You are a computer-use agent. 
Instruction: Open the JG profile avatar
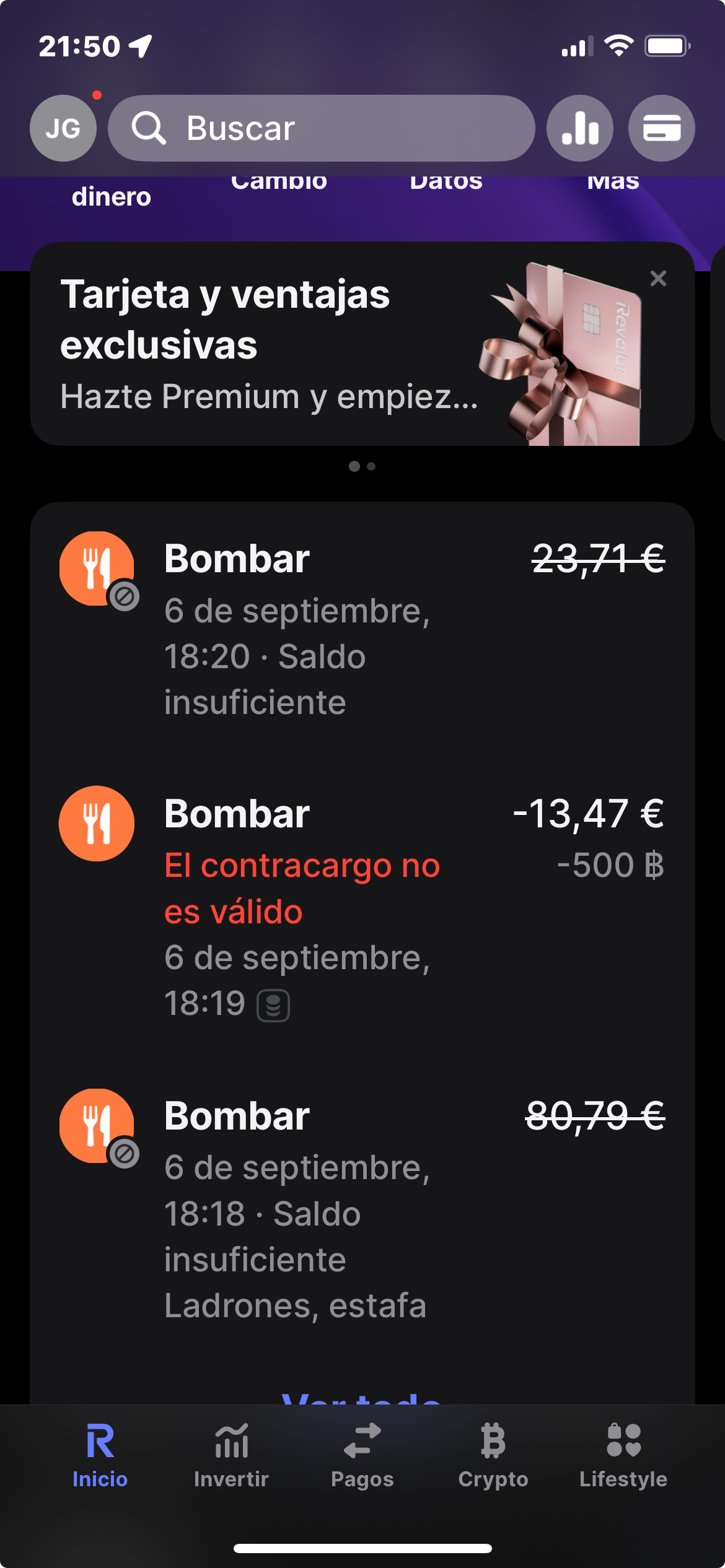(x=63, y=128)
